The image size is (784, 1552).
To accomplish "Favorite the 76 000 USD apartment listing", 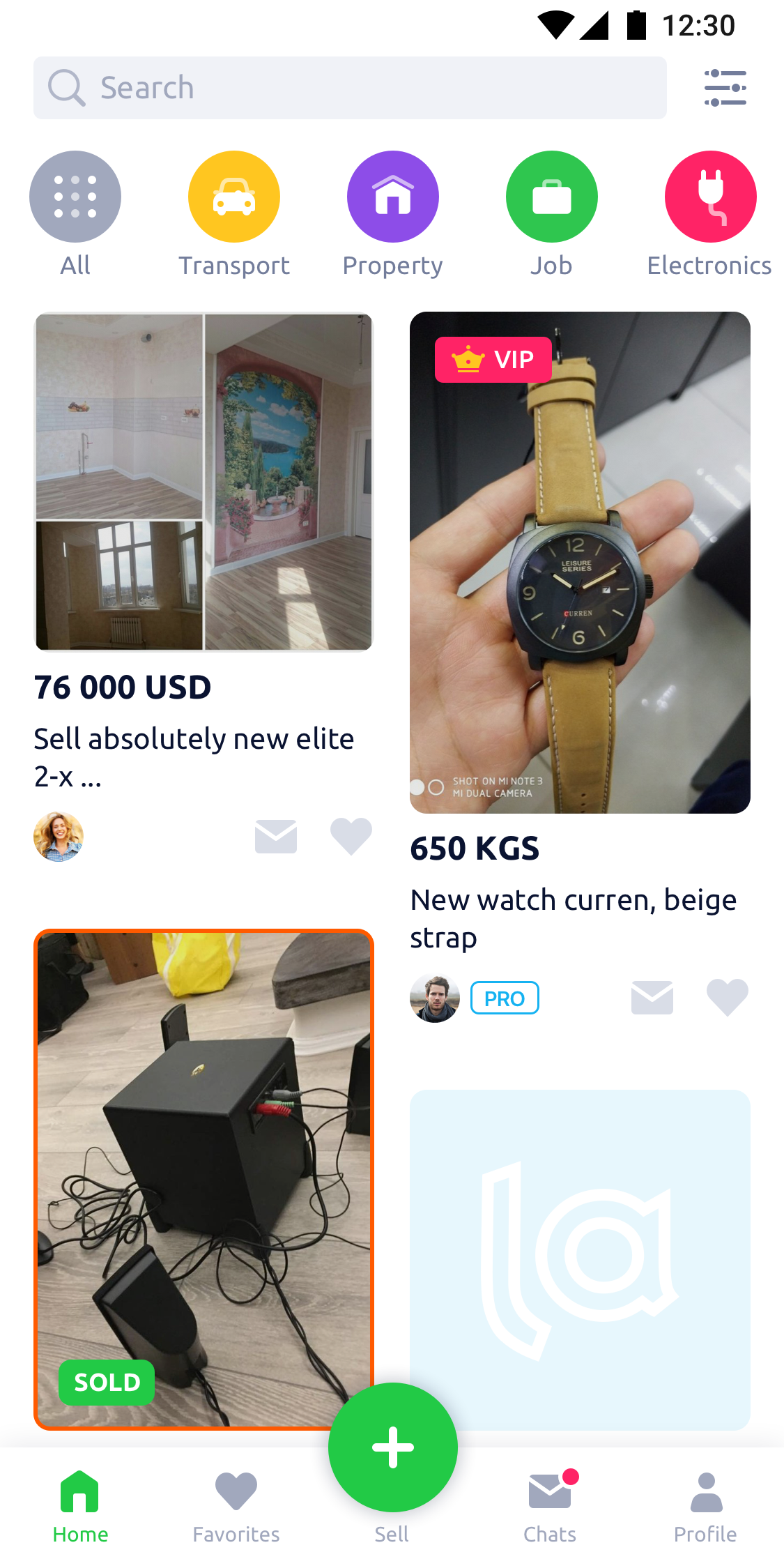I will [x=351, y=836].
